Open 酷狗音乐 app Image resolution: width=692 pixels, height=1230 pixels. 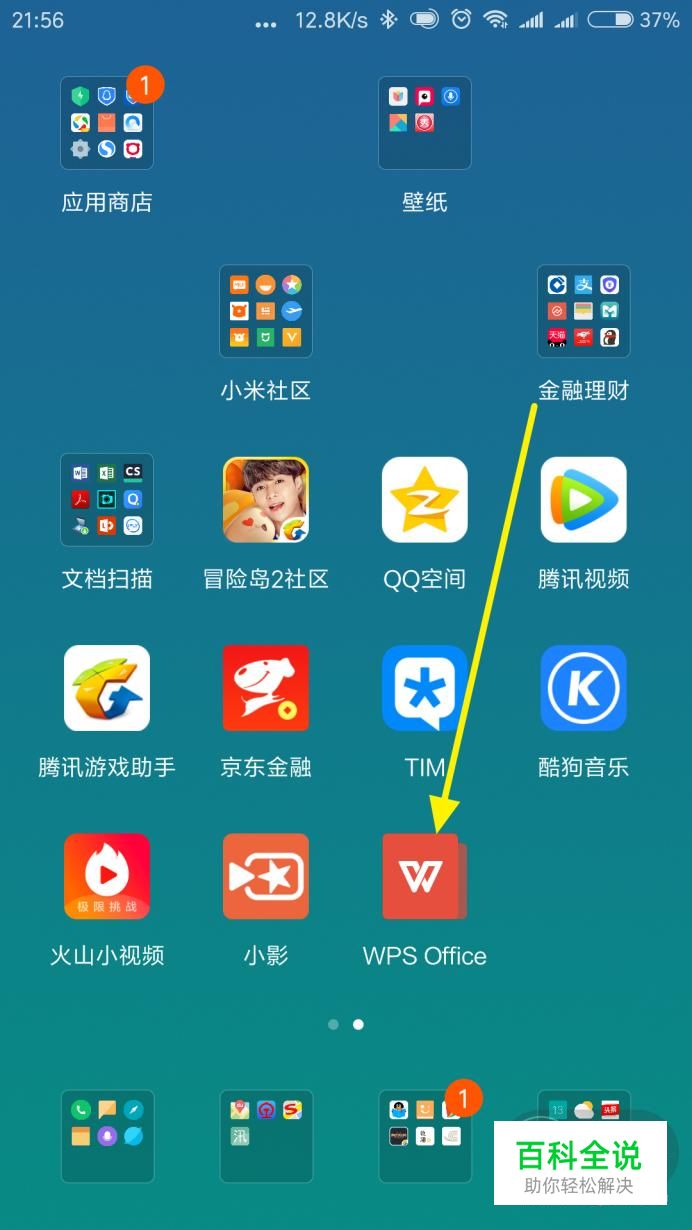584,688
